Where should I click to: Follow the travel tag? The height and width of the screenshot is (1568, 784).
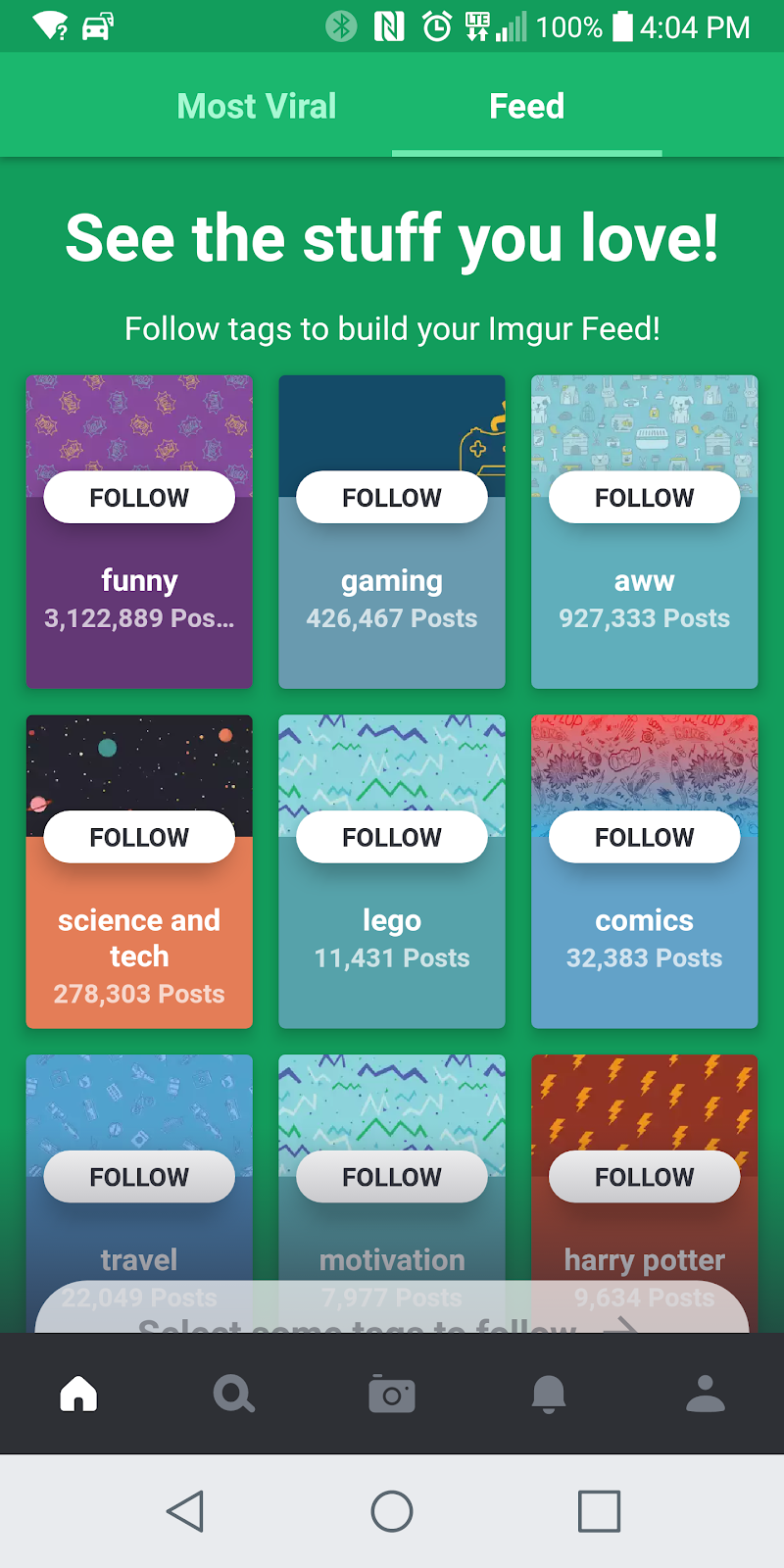(139, 1177)
